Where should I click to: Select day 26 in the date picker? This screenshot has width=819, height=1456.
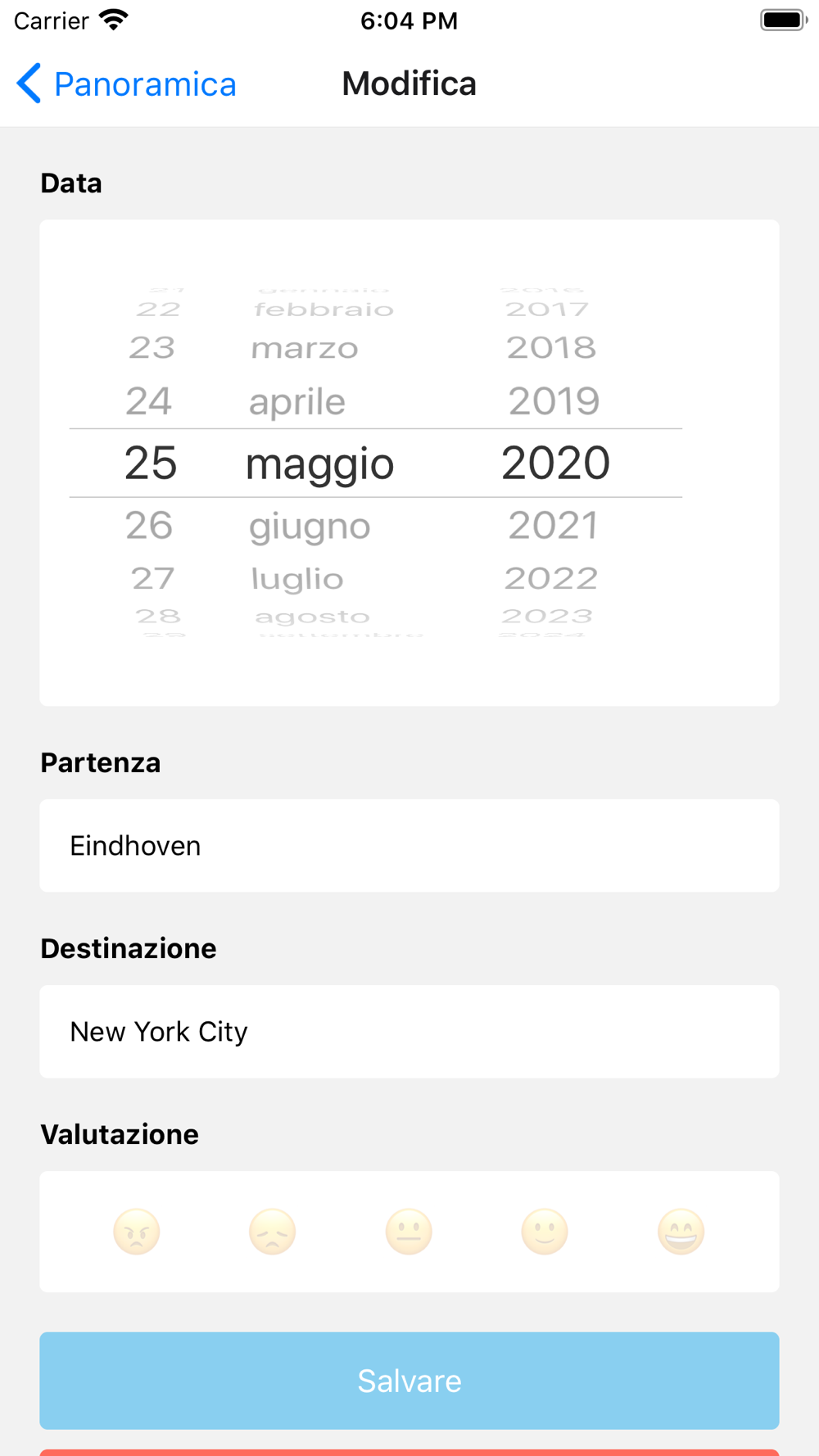tap(149, 525)
